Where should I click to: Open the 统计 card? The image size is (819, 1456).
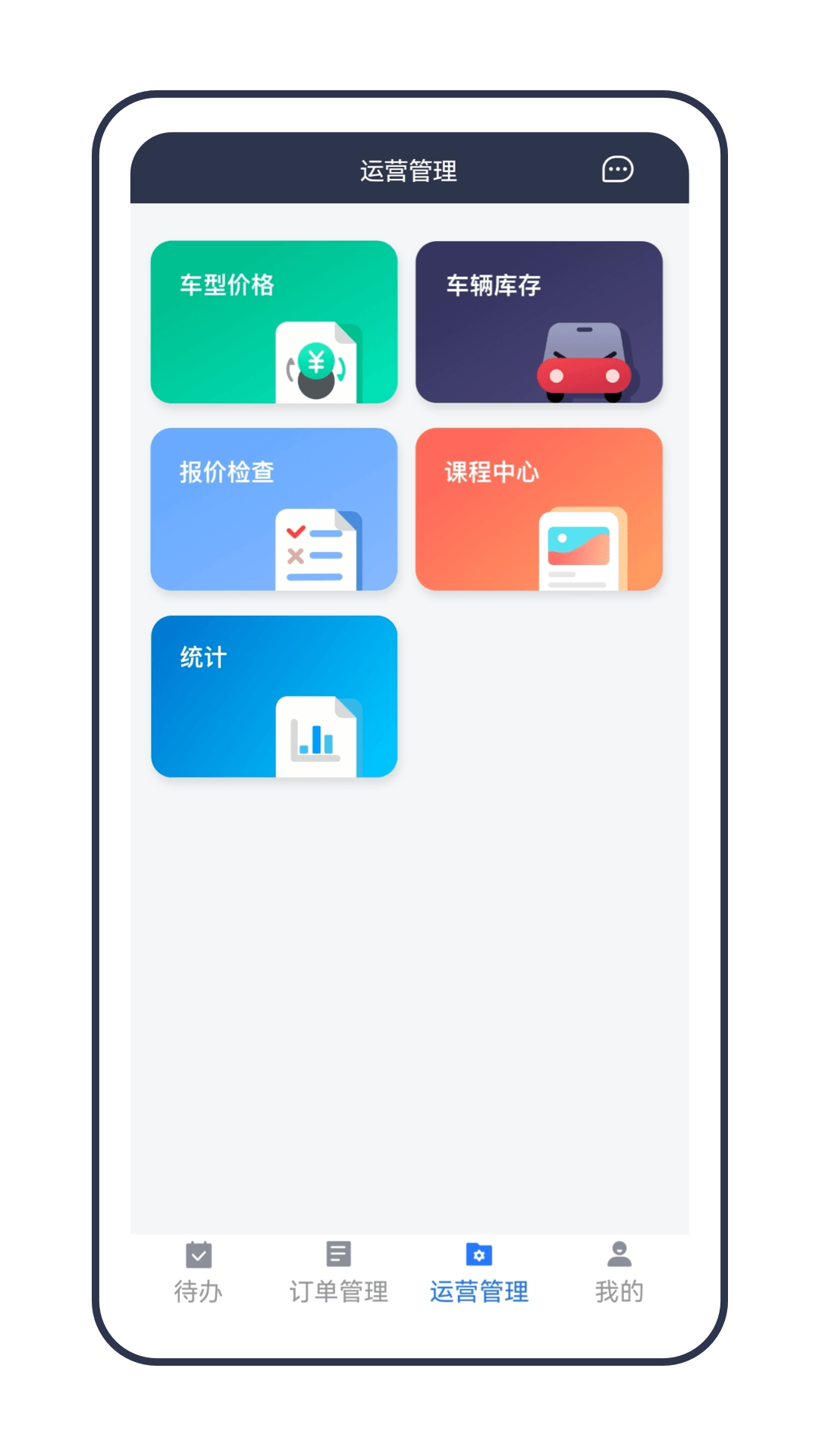(x=274, y=696)
